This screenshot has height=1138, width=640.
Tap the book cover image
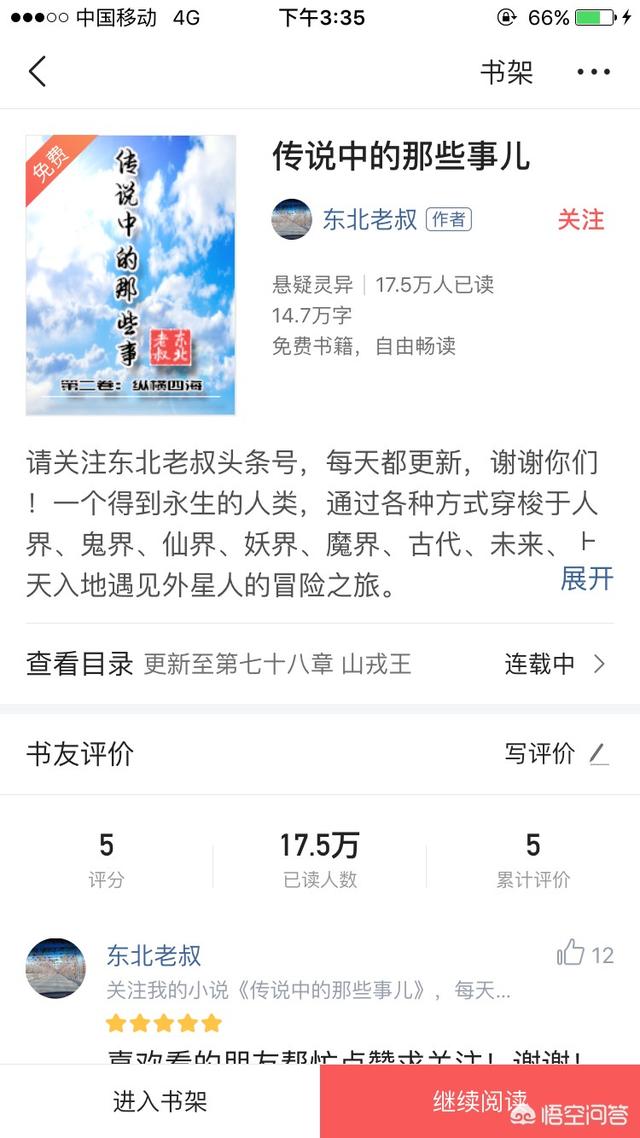point(131,275)
